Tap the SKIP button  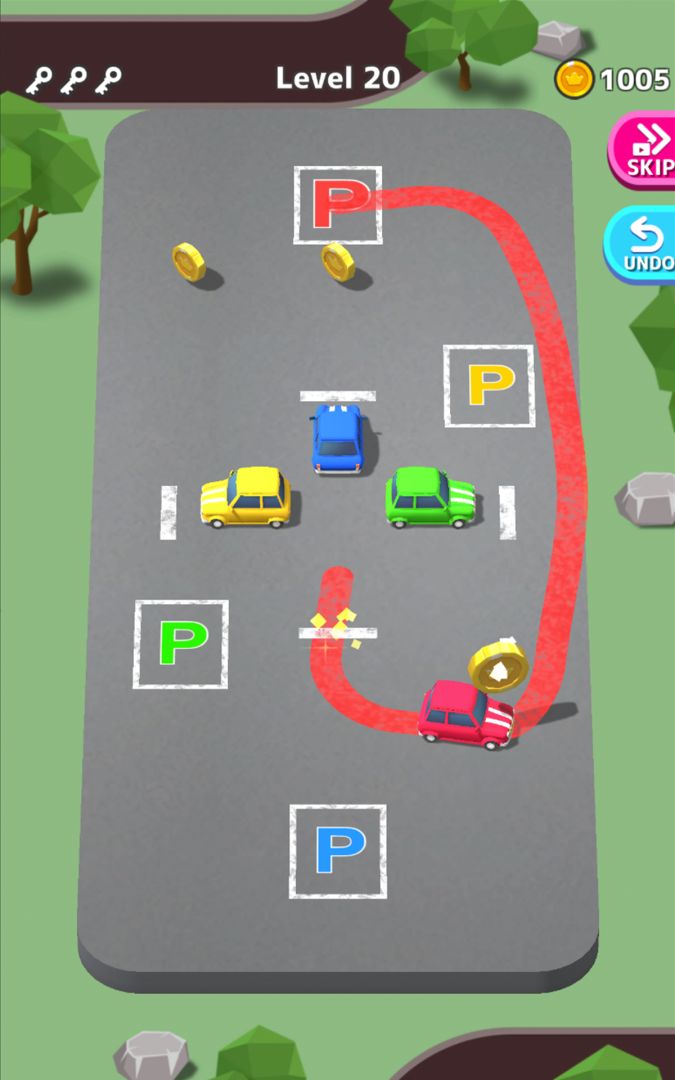click(x=644, y=150)
